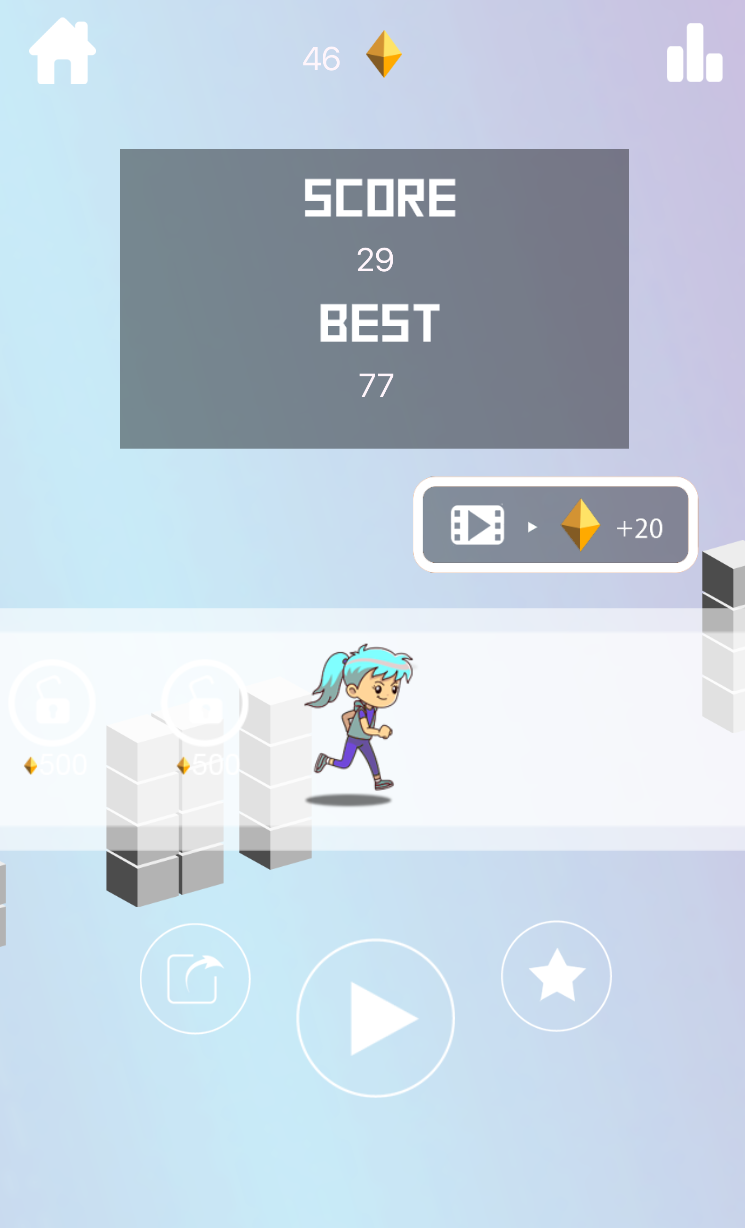Select the blue-haired running girl character
The image size is (745, 1228).
point(359,722)
